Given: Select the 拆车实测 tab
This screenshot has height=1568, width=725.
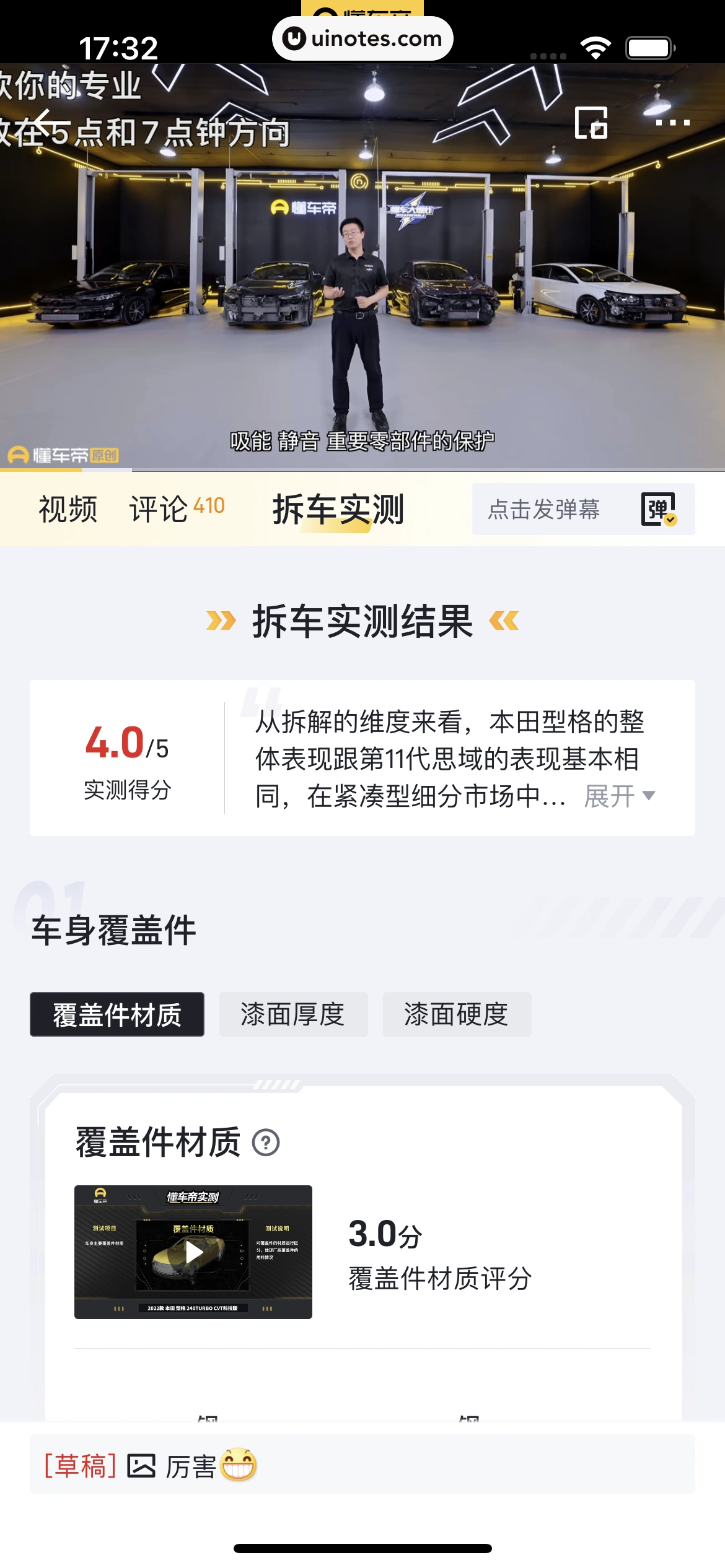Looking at the screenshot, I should click(x=338, y=510).
